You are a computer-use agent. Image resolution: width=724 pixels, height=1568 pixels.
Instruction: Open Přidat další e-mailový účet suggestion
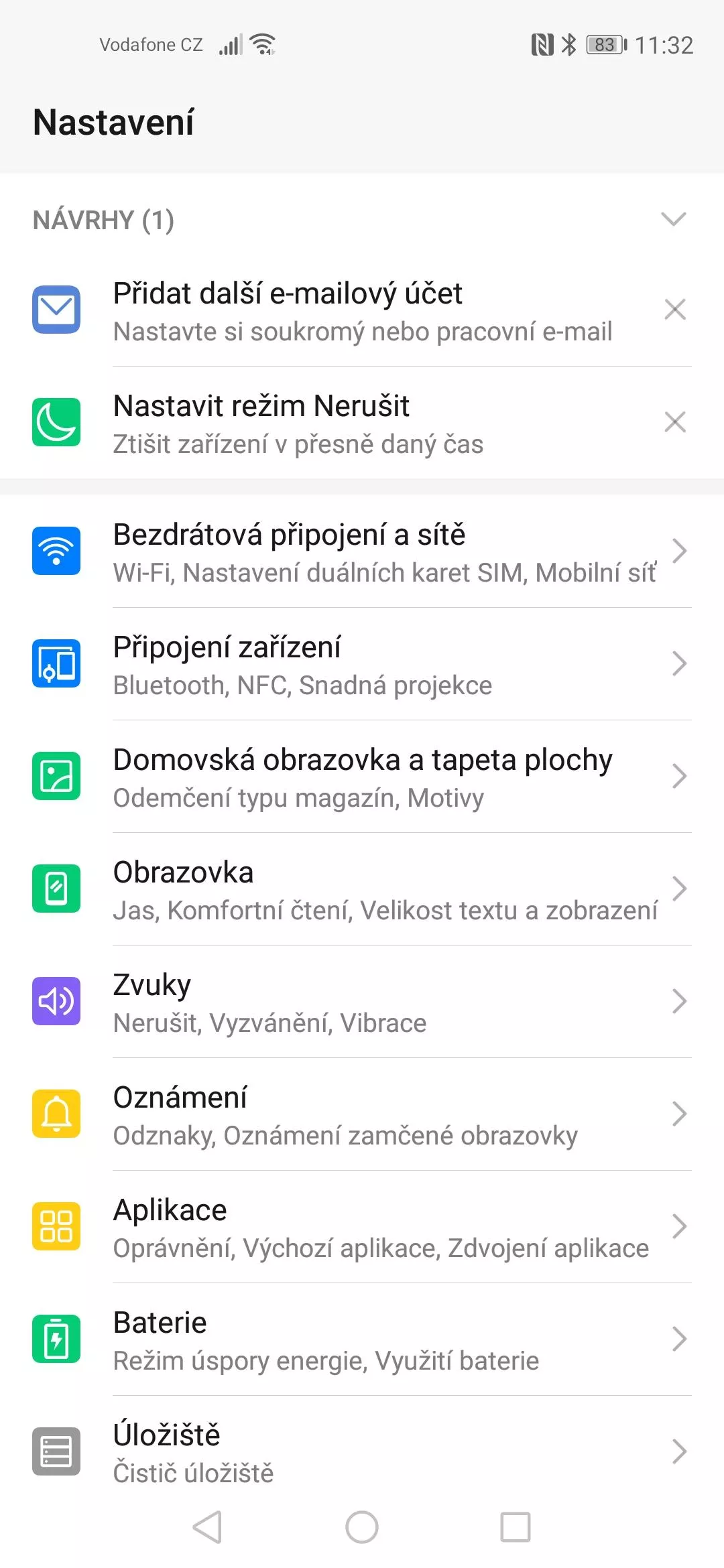[x=362, y=310]
